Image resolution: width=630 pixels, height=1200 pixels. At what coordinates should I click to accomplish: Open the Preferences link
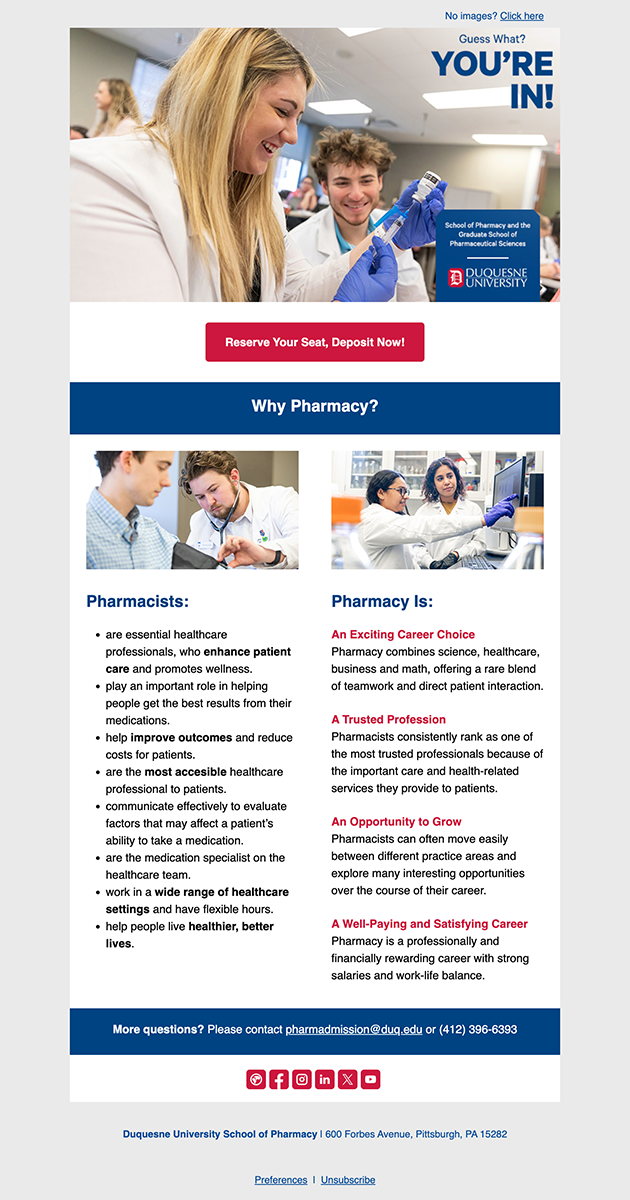(281, 1180)
